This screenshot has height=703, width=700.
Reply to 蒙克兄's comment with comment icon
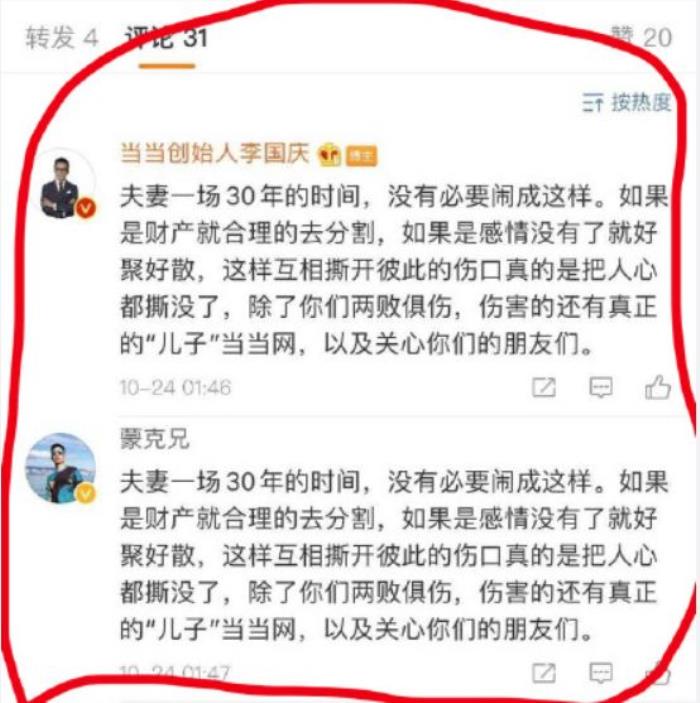click(x=601, y=671)
